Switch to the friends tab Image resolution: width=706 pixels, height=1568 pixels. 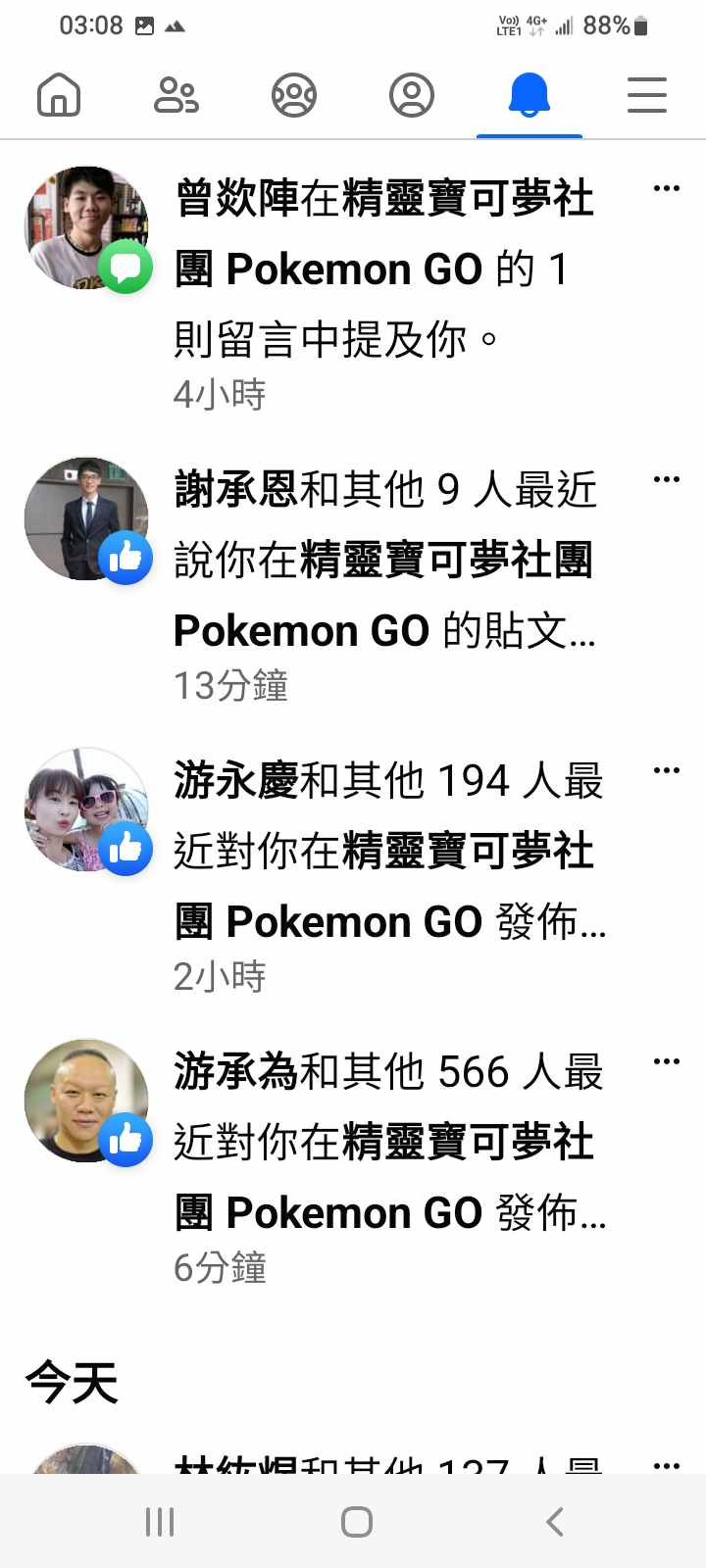[176, 96]
